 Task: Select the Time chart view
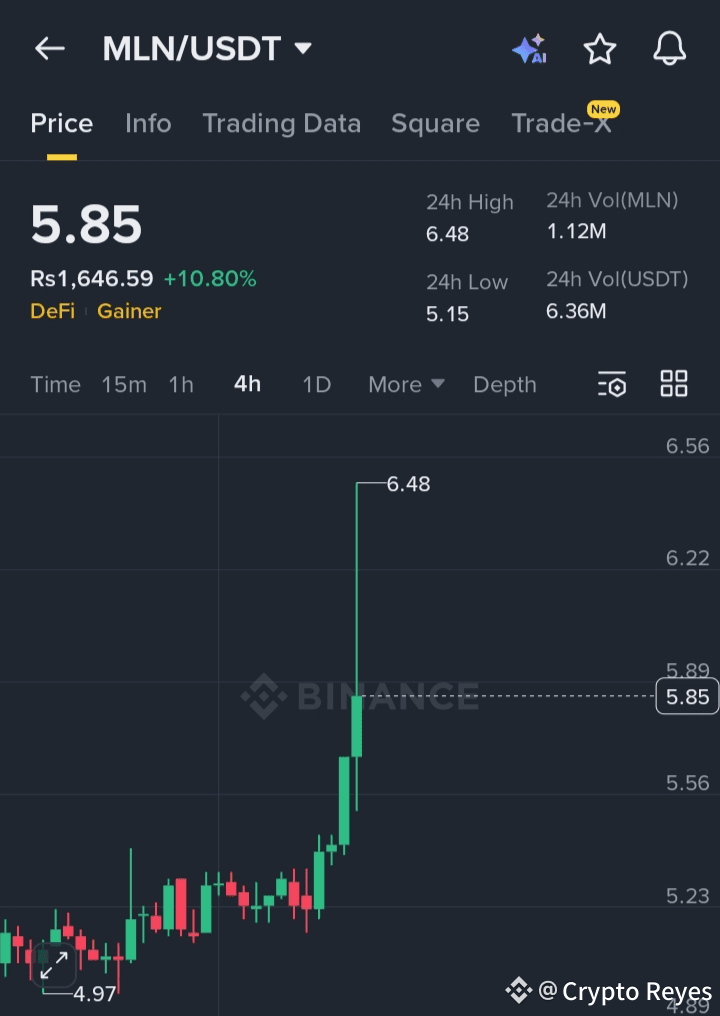[55, 384]
